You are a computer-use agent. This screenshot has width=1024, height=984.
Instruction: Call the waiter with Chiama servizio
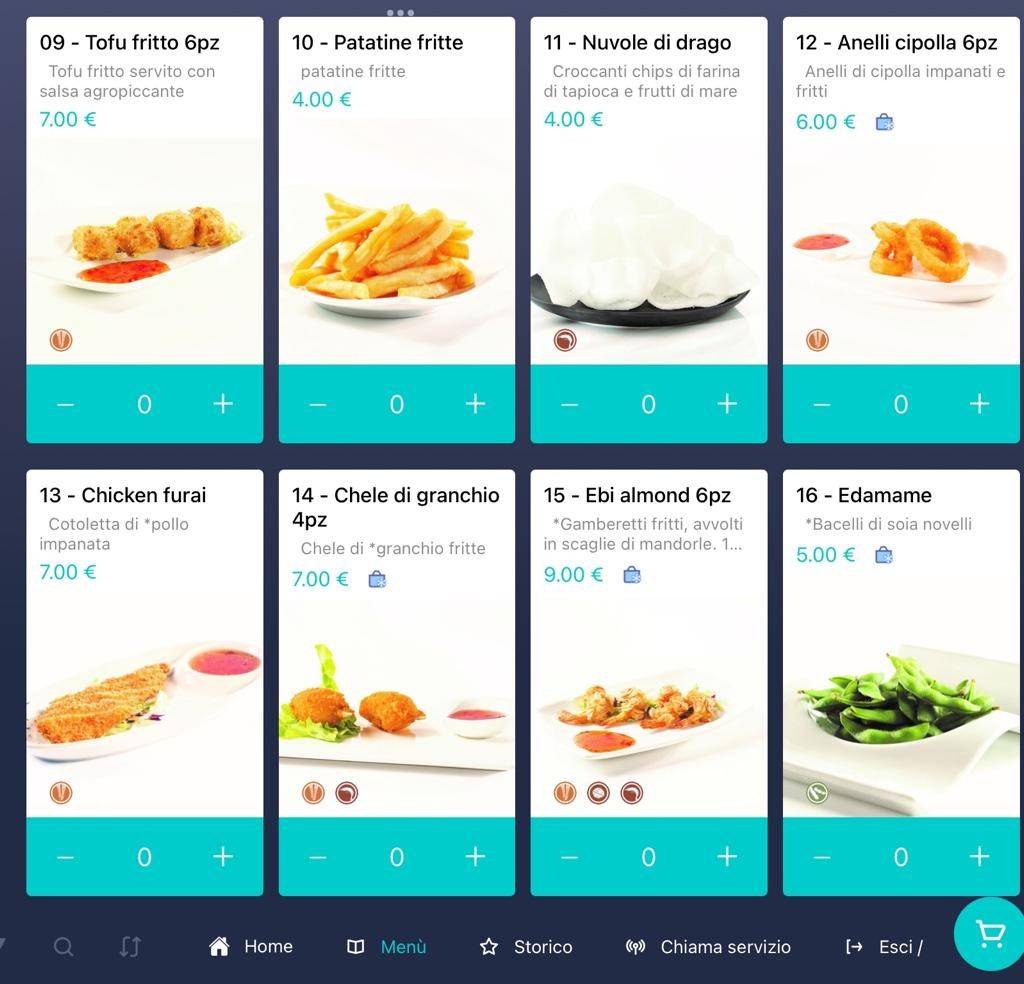click(708, 946)
